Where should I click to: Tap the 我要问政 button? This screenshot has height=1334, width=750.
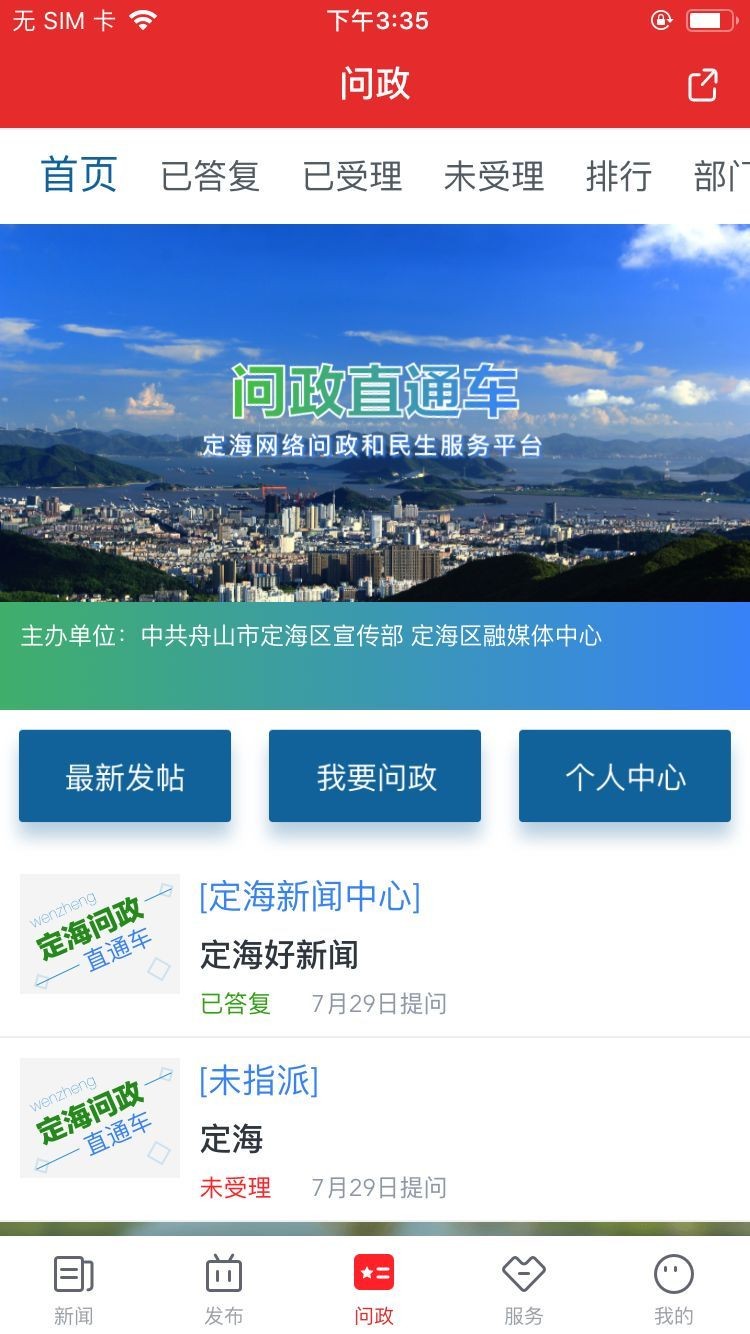point(375,776)
